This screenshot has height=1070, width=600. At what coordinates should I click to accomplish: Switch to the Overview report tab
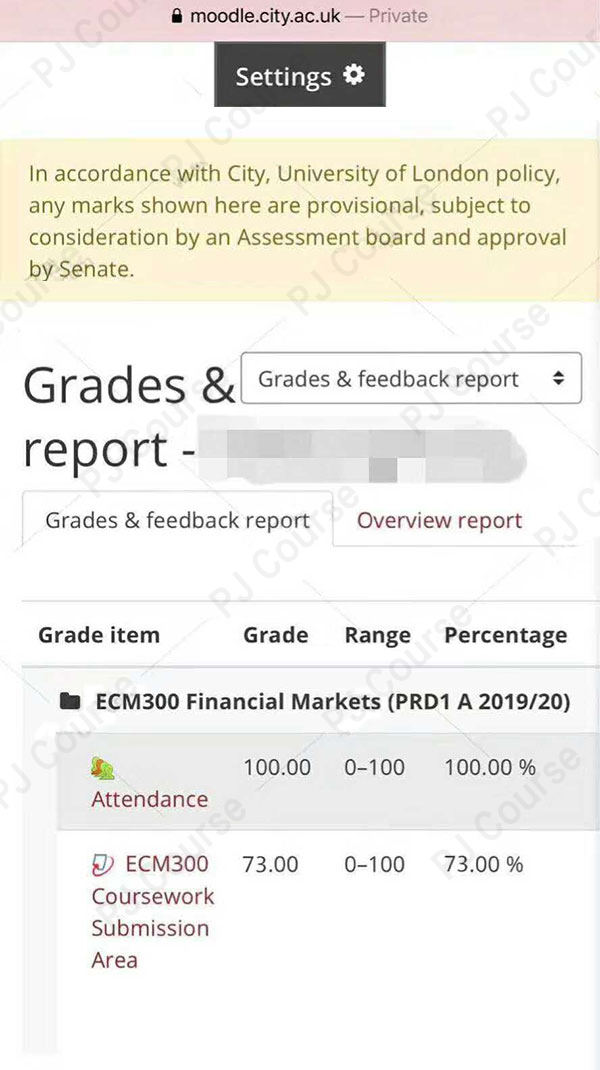(439, 521)
